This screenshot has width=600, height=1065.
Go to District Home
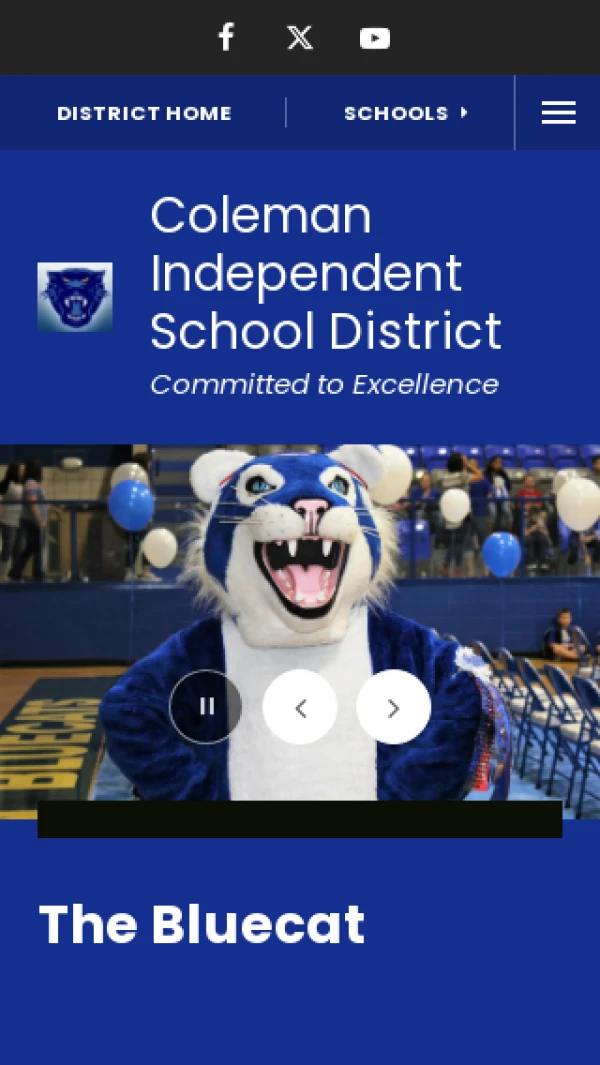pyautogui.click(x=144, y=113)
